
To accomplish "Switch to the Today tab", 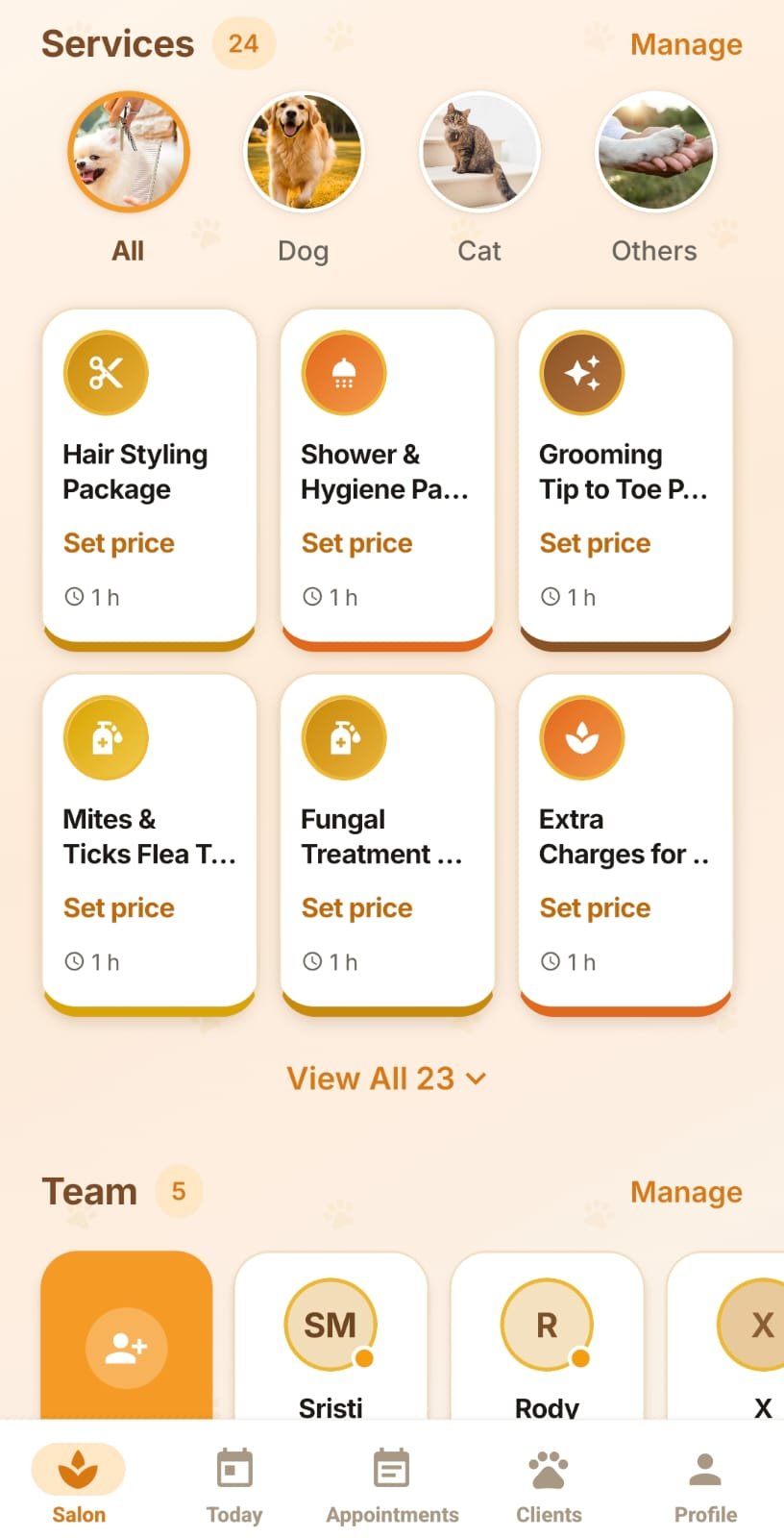I will coord(234,1486).
